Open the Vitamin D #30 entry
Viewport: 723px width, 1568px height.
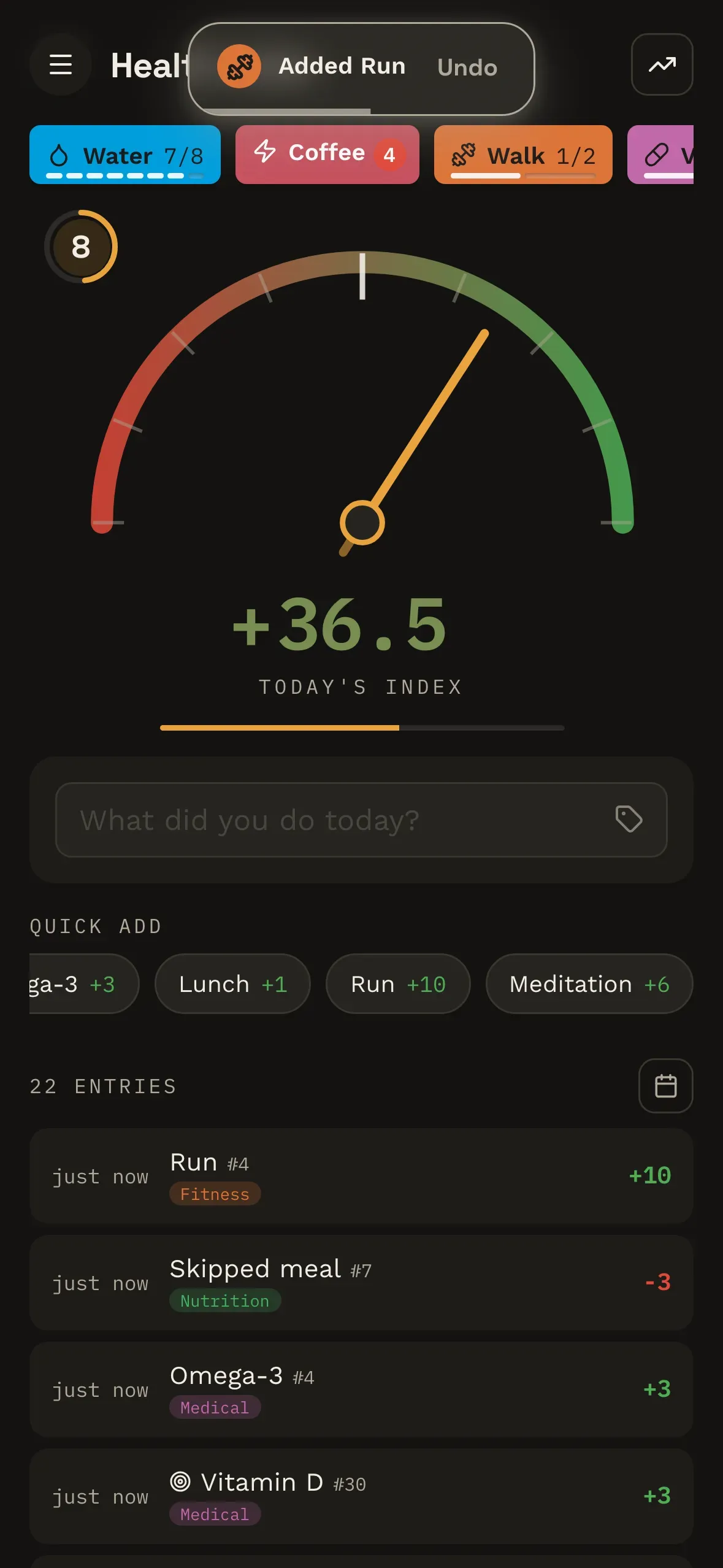[x=361, y=1496]
